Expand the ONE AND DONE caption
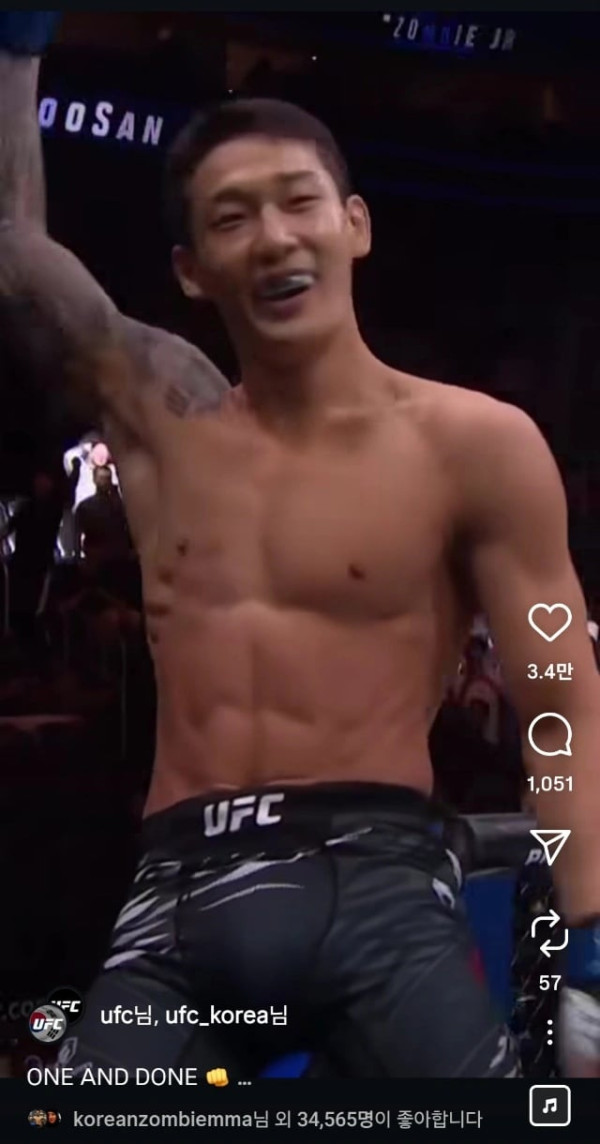This screenshot has width=600, height=1144. click(243, 1078)
